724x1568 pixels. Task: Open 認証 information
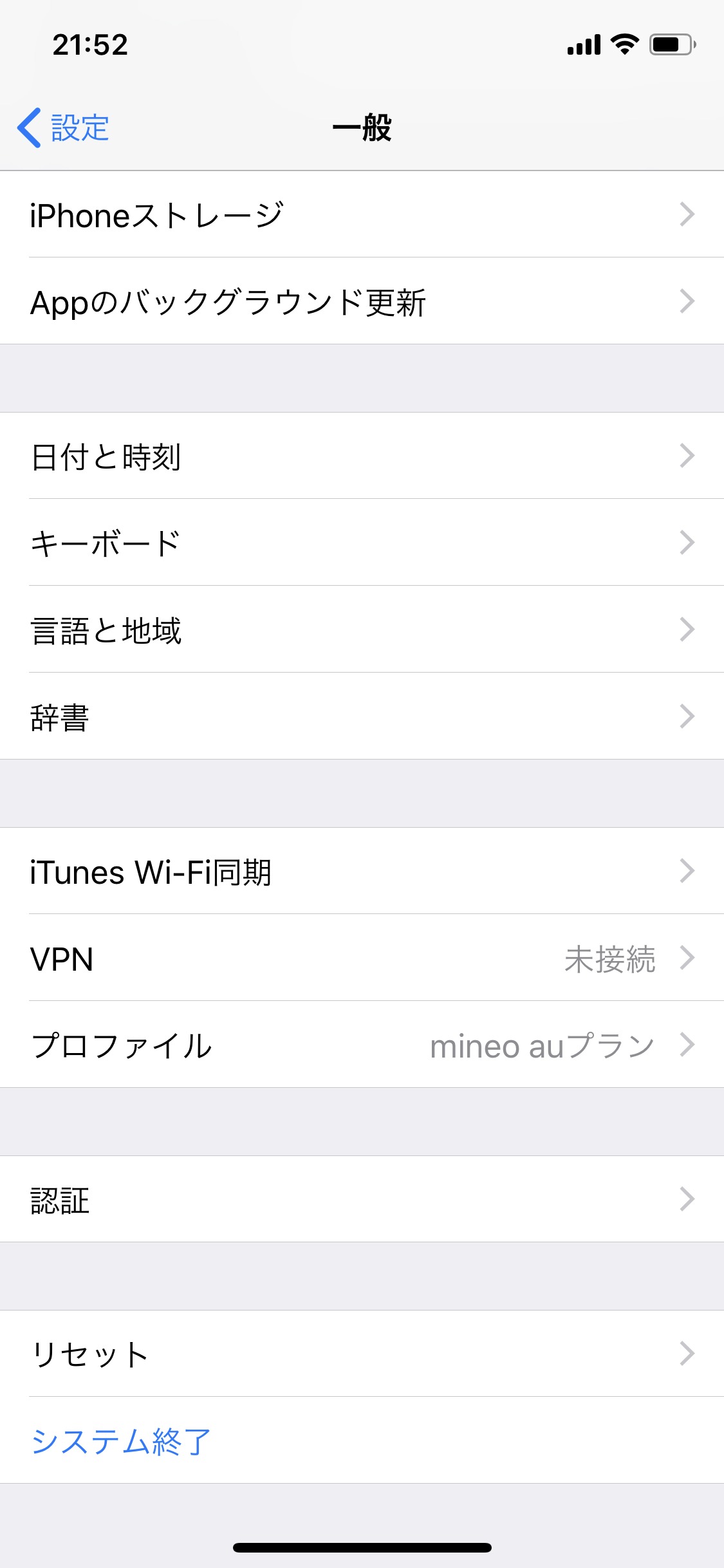(x=362, y=1200)
